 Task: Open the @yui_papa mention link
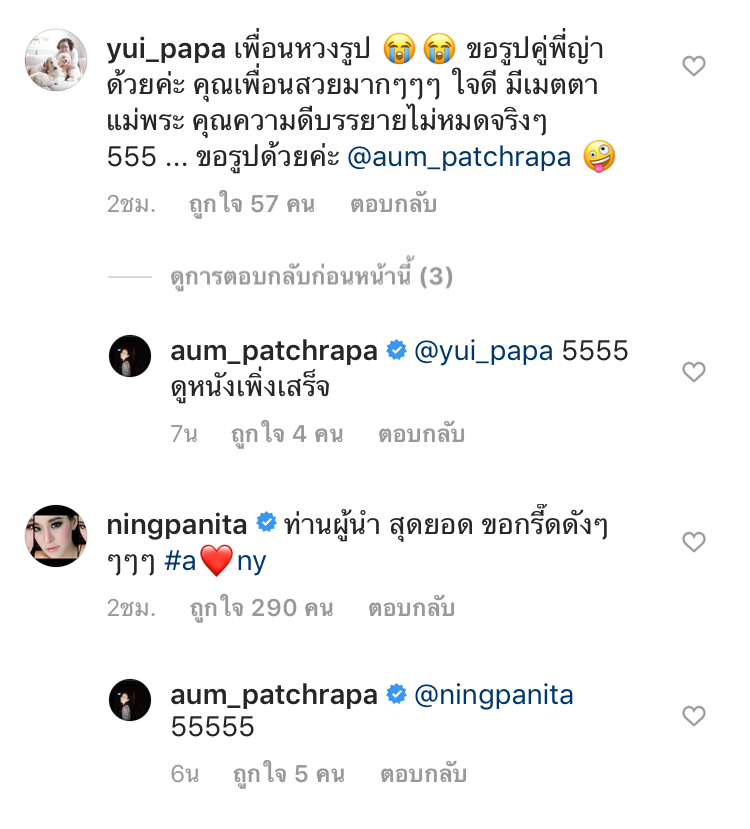pyautogui.click(x=483, y=351)
